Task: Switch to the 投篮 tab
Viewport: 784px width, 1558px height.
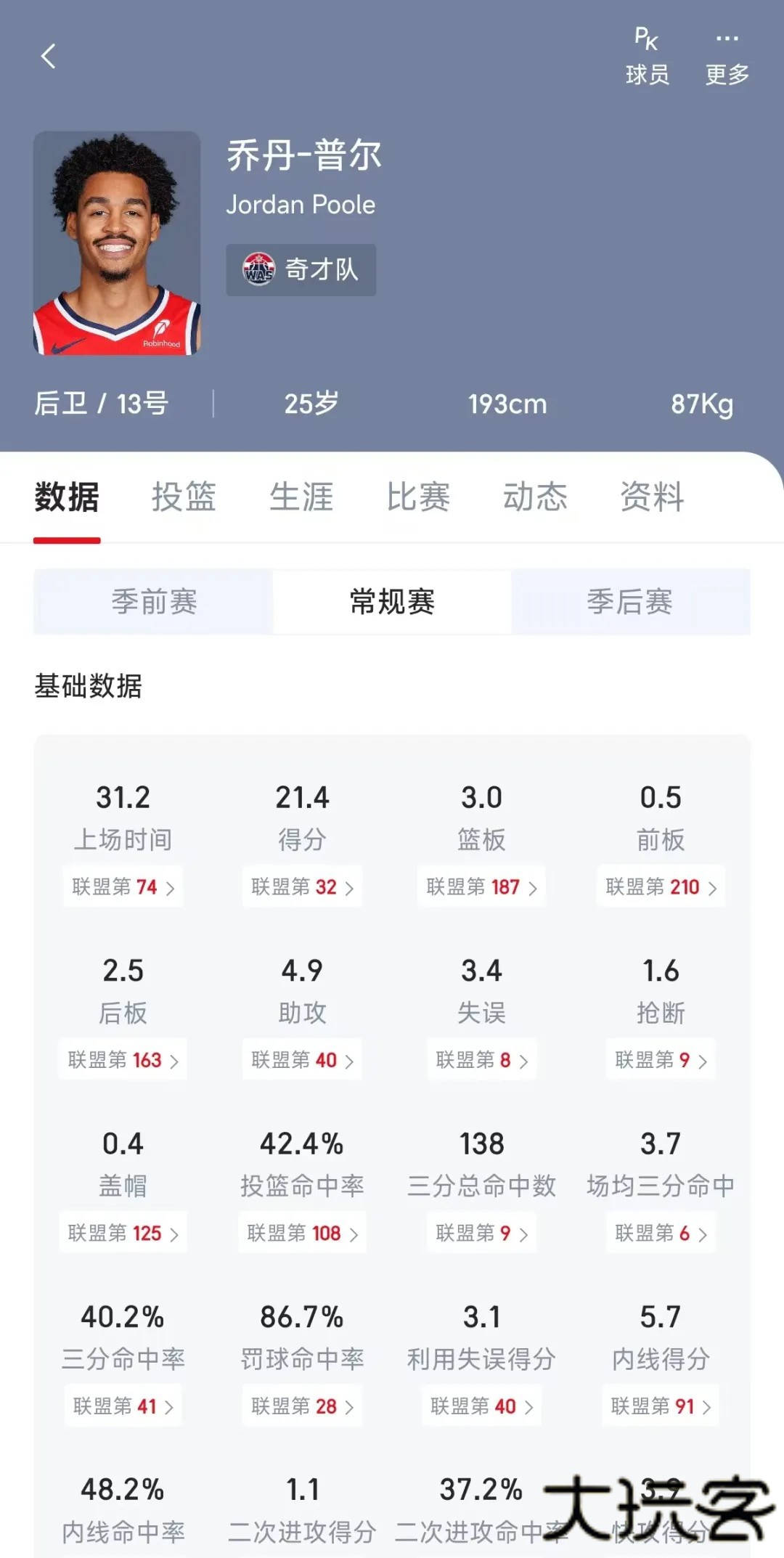Action: (x=184, y=497)
